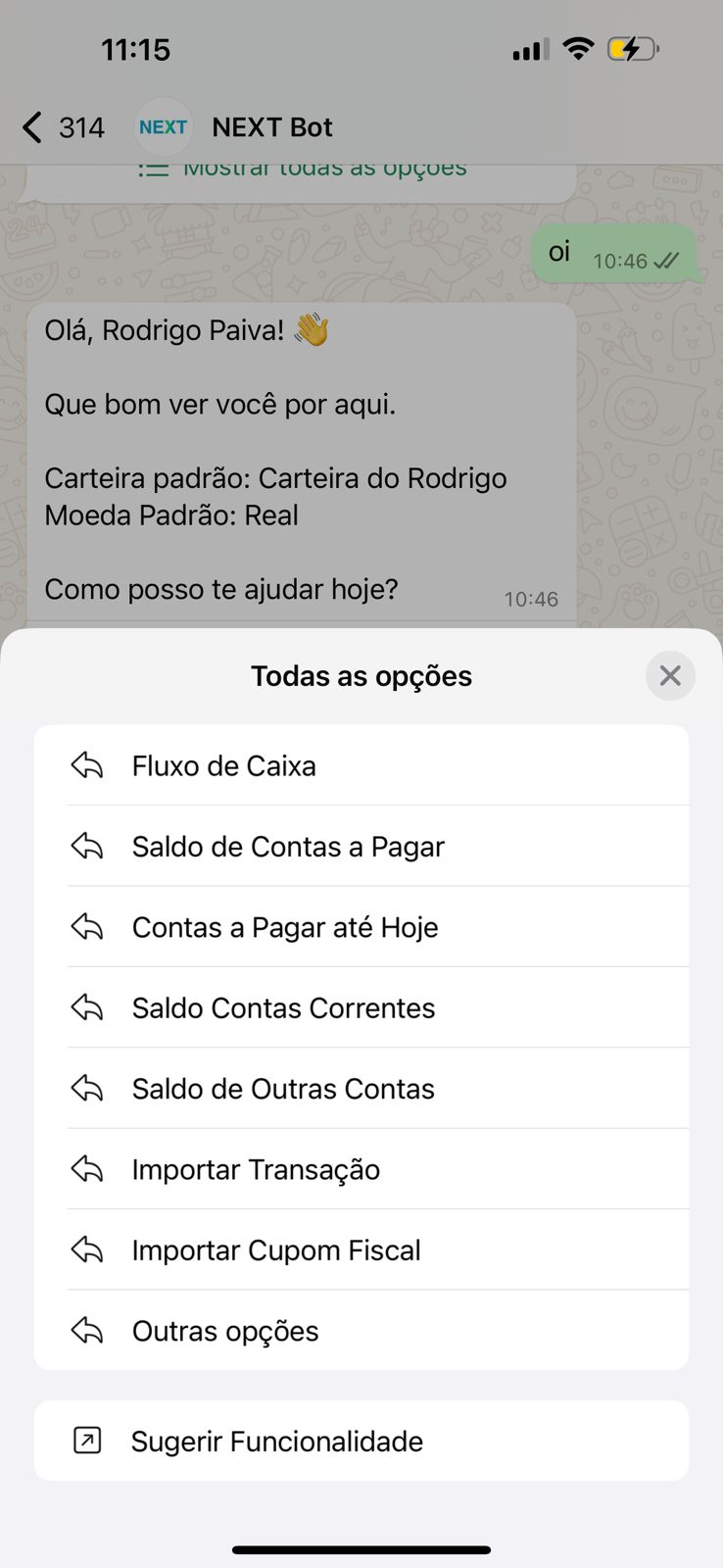723x1568 pixels.
Task: Select Saldo Contas Correntes
Action: [x=361, y=1008]
